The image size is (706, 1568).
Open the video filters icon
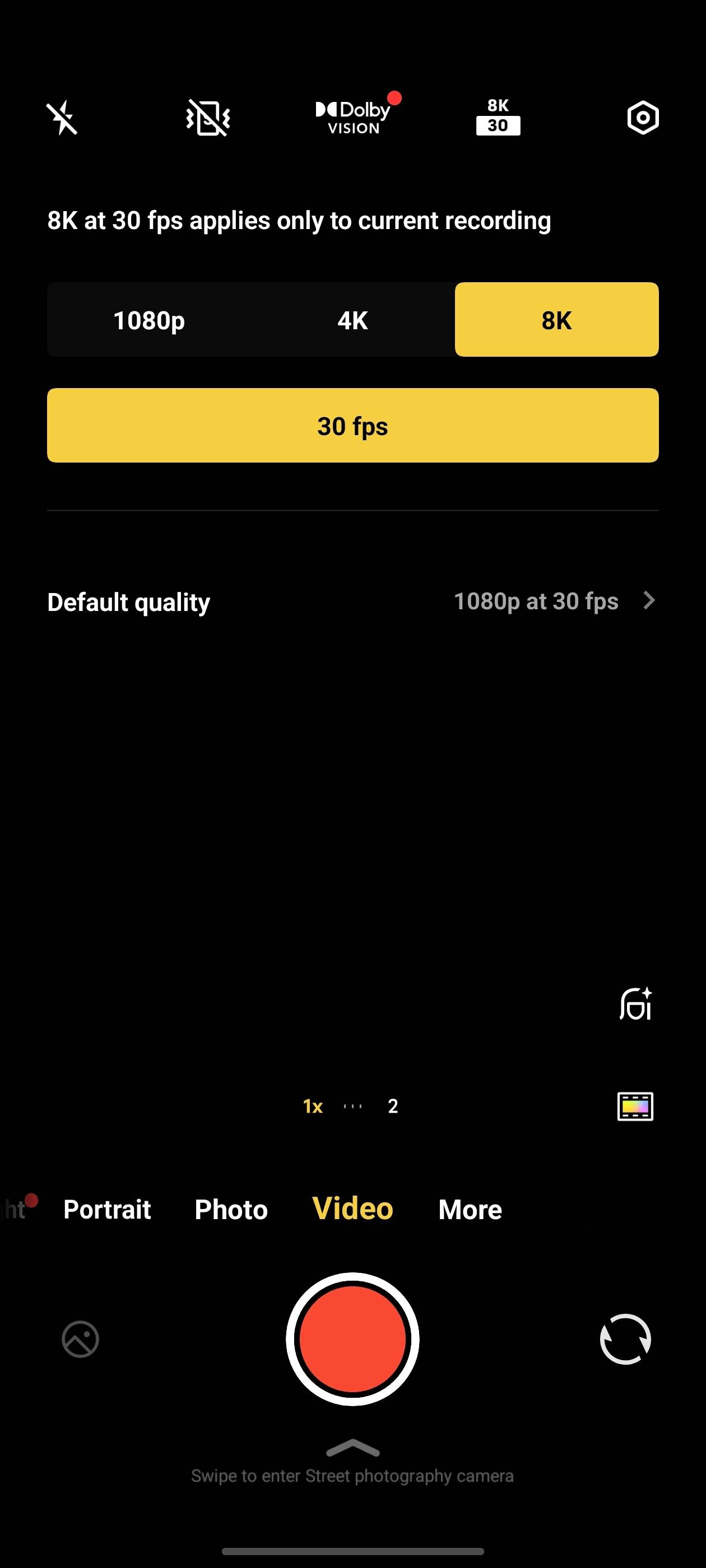pos(635,1106)
